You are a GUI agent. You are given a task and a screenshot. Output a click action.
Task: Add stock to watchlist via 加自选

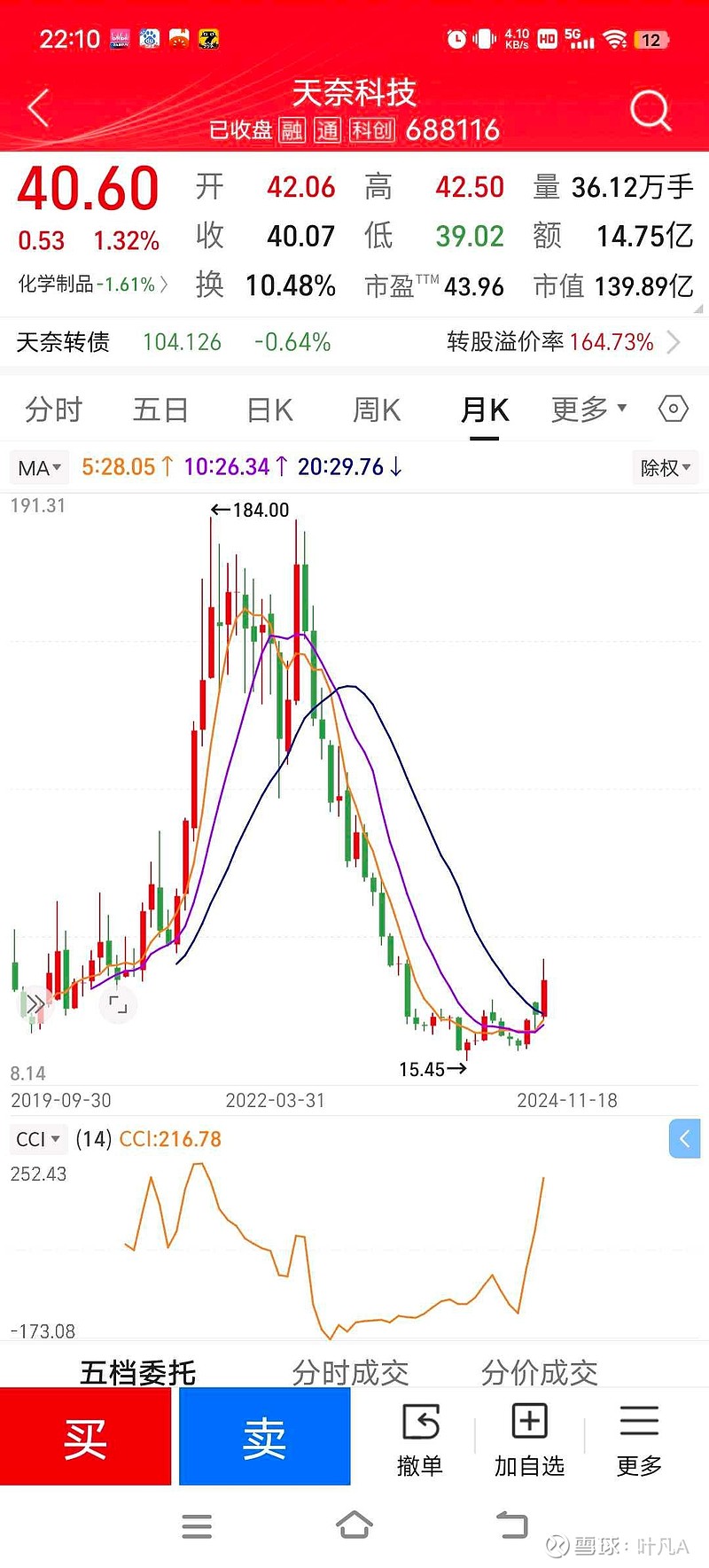pyautogui.click(x=529, y=1440)
